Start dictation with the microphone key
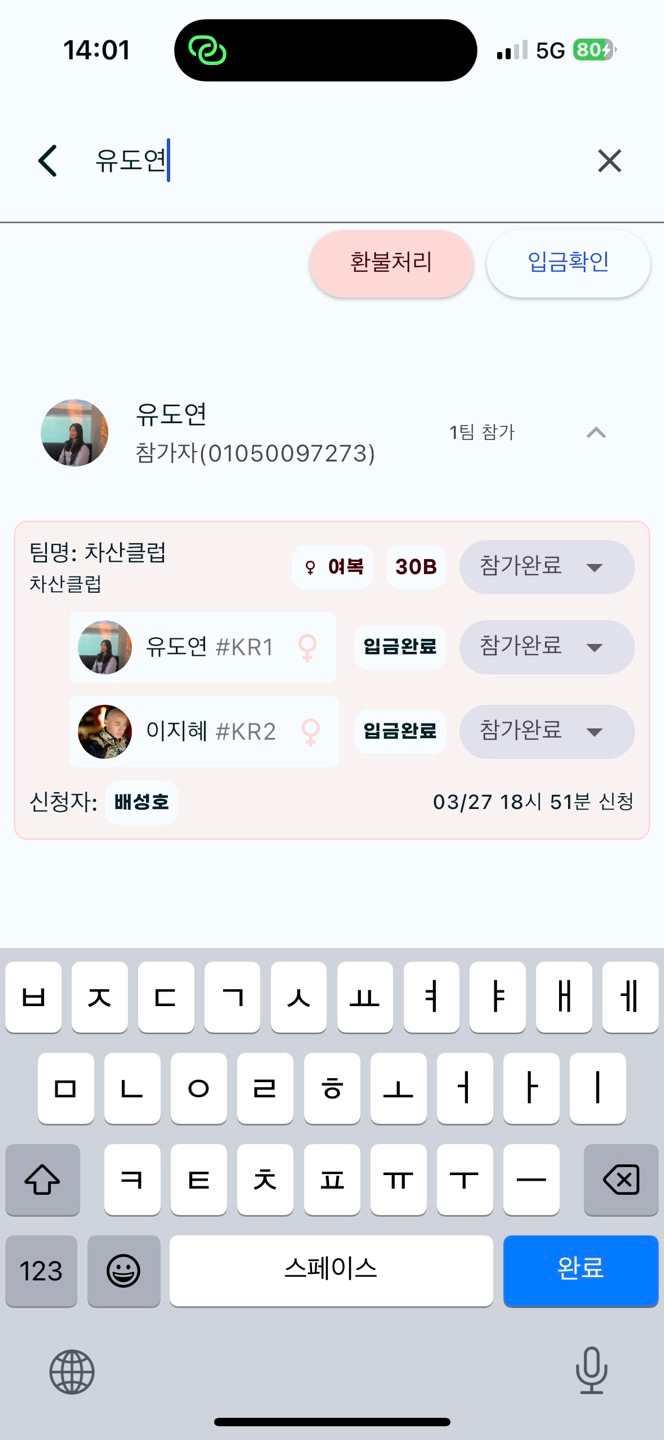664x1440 pixels. (591, 1371)
